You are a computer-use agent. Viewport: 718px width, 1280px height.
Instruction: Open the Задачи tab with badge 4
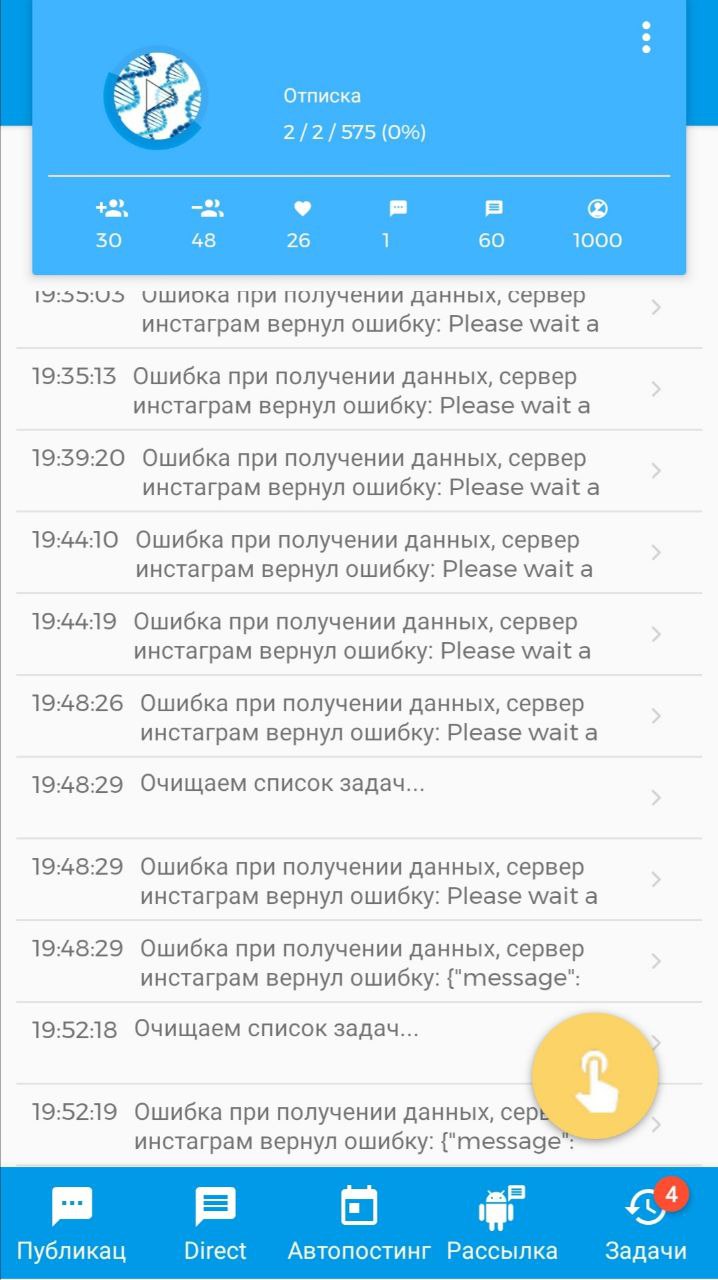click(646, 1223)
